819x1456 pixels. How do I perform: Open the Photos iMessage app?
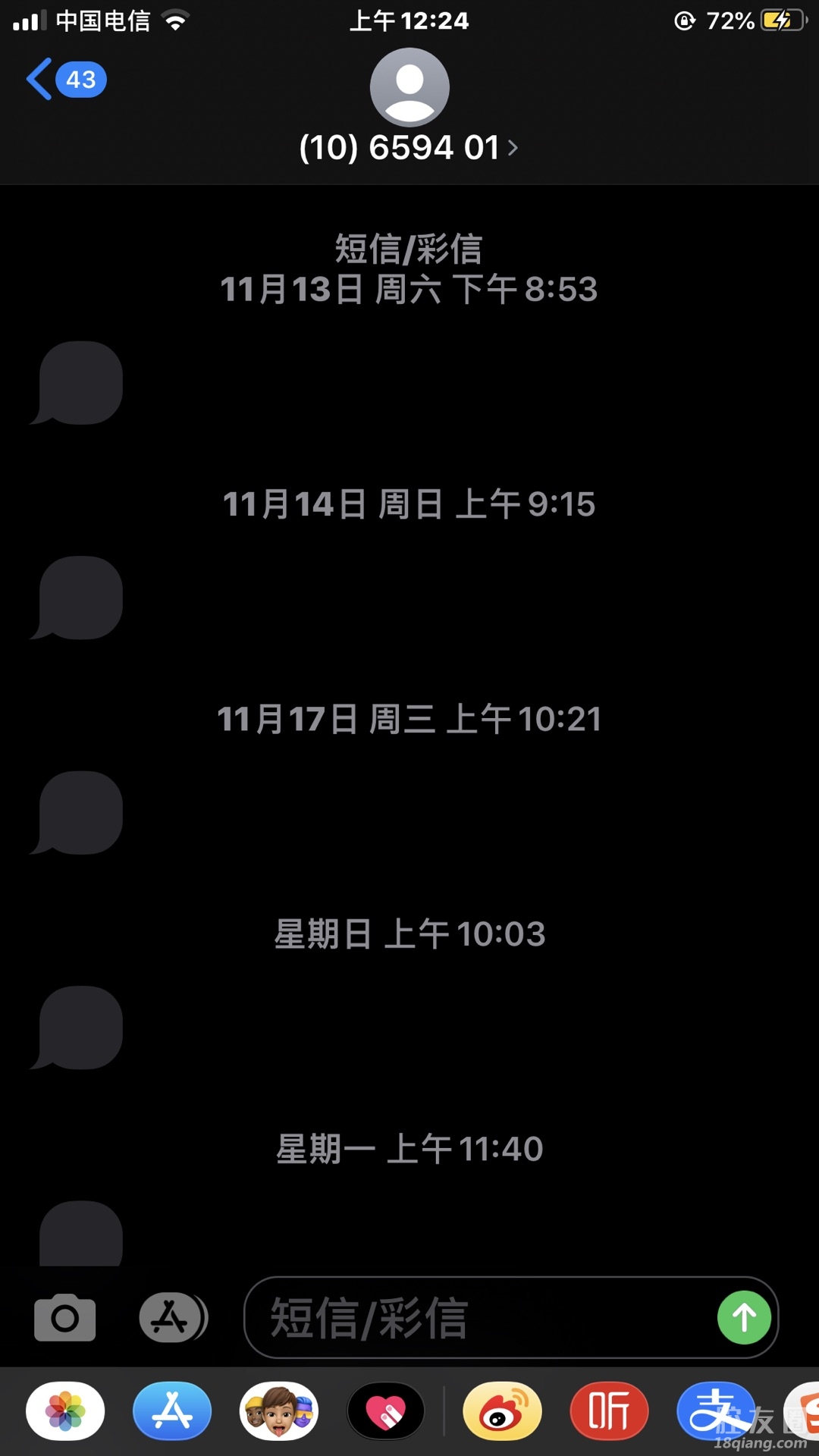click(x=66, y=1411)
